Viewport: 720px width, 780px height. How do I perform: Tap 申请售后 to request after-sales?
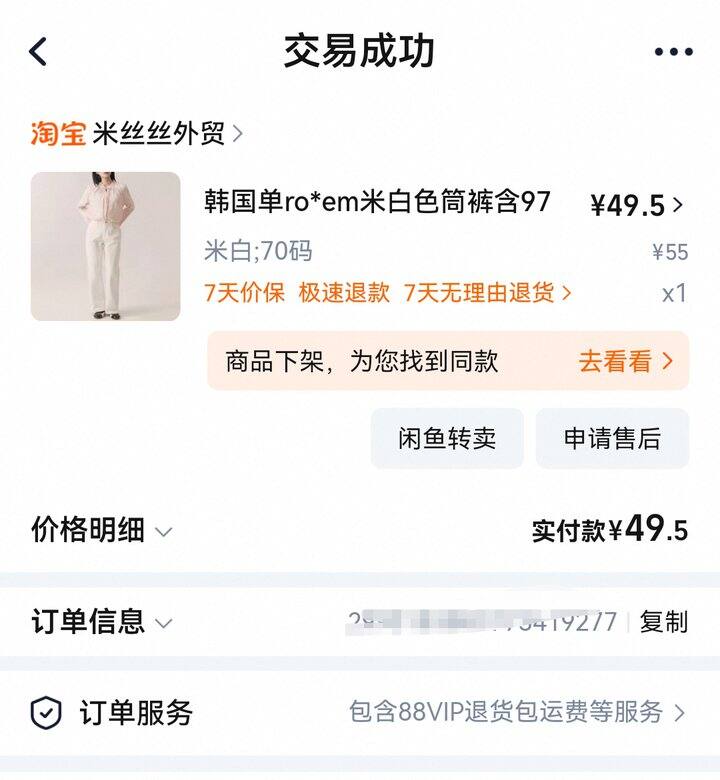pos(612,438)
